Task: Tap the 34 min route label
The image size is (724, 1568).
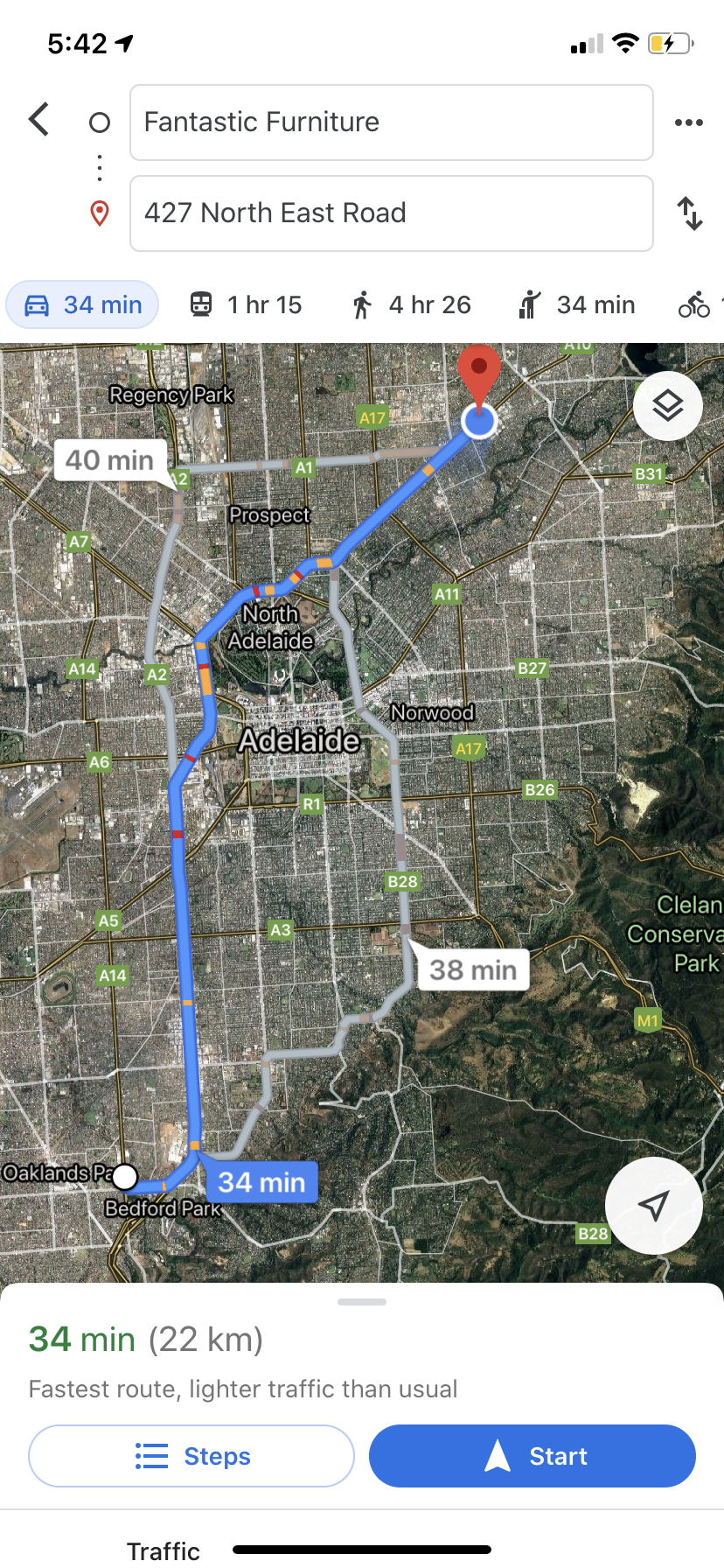Action: coord(261,1182)
